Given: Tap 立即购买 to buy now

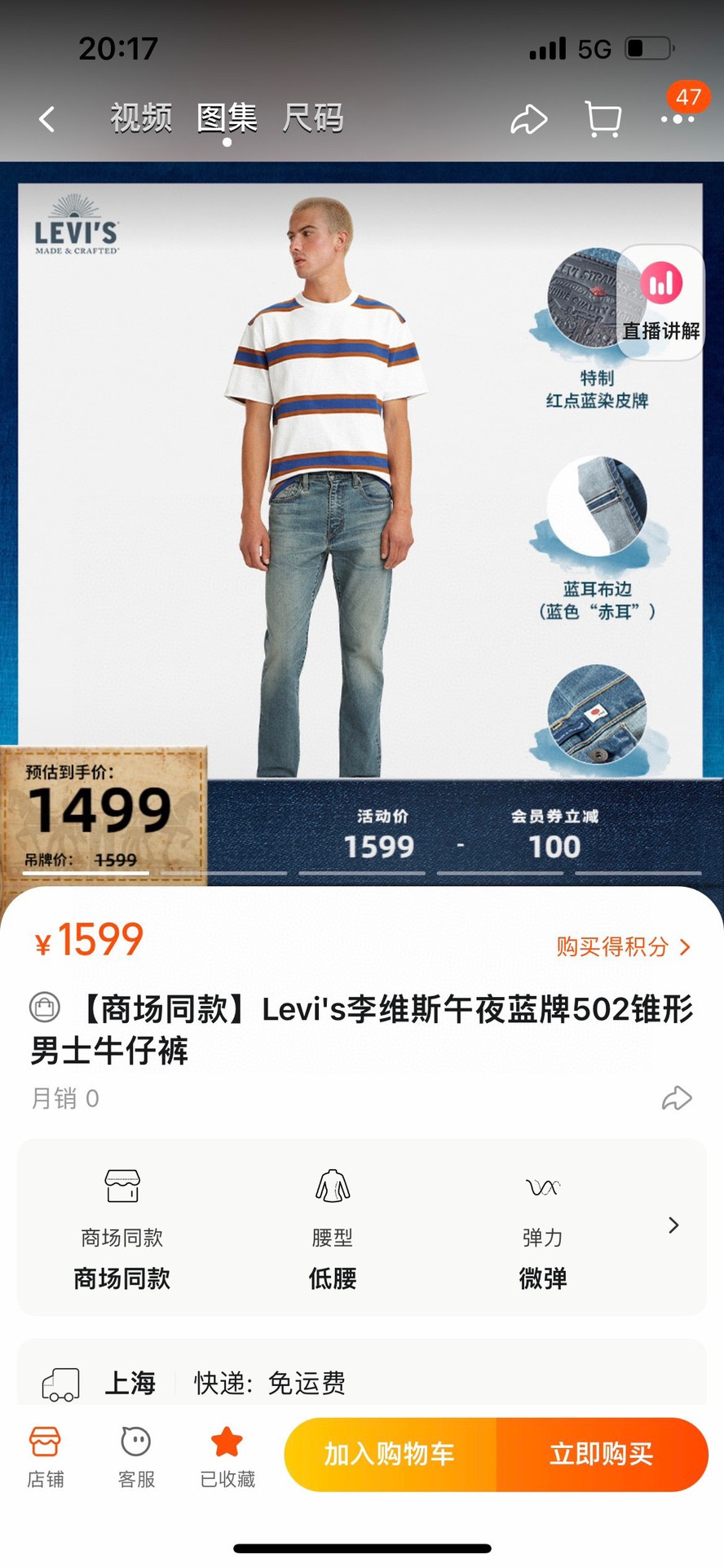Looking at the screenshot, I should pyautogui.click(x=602, y=1455).
